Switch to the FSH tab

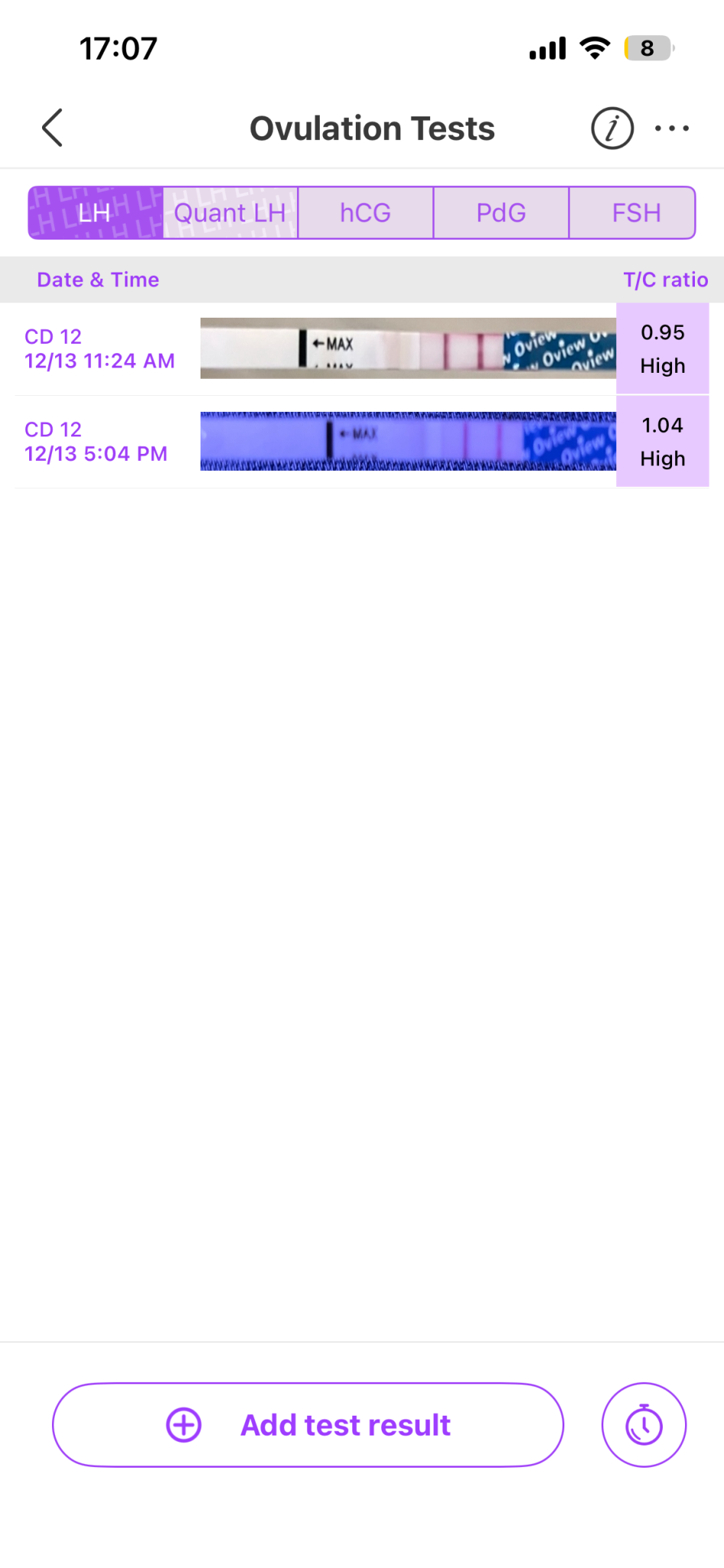click(x=635, y=213)
